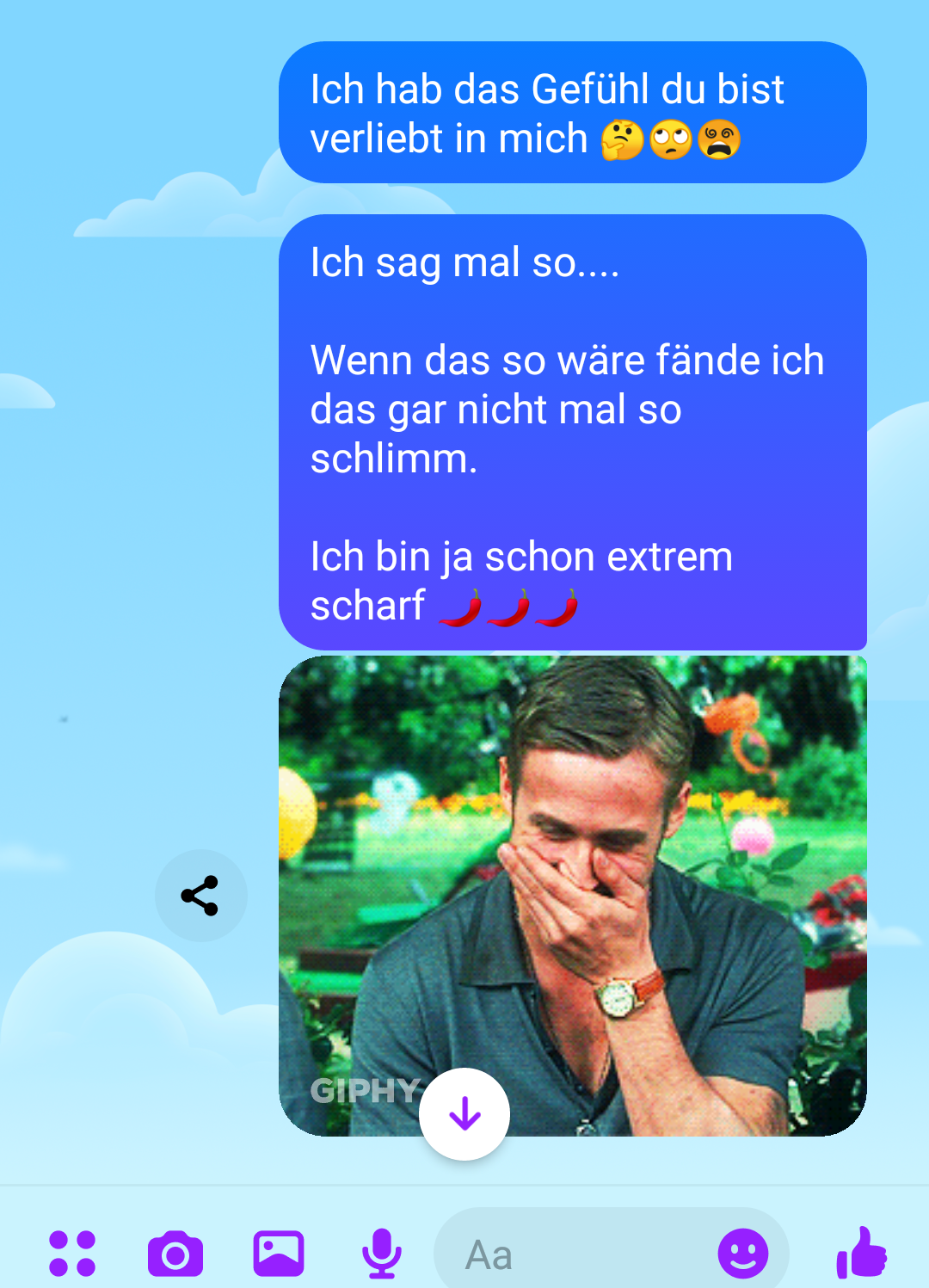Open the emoji picker smiley

click(742, 1254)
